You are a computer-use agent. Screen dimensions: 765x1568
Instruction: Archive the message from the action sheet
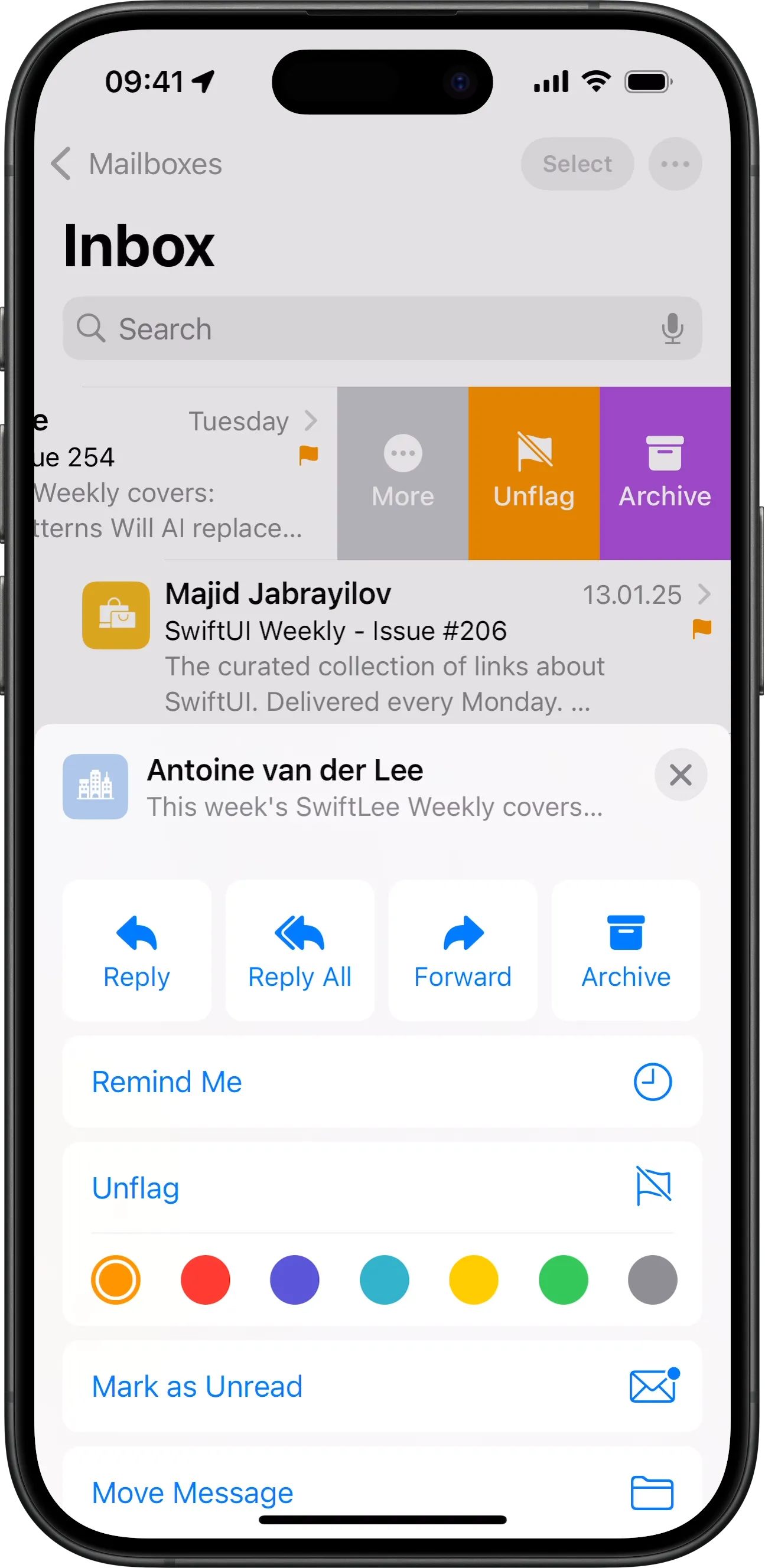(x=626, y=950)
